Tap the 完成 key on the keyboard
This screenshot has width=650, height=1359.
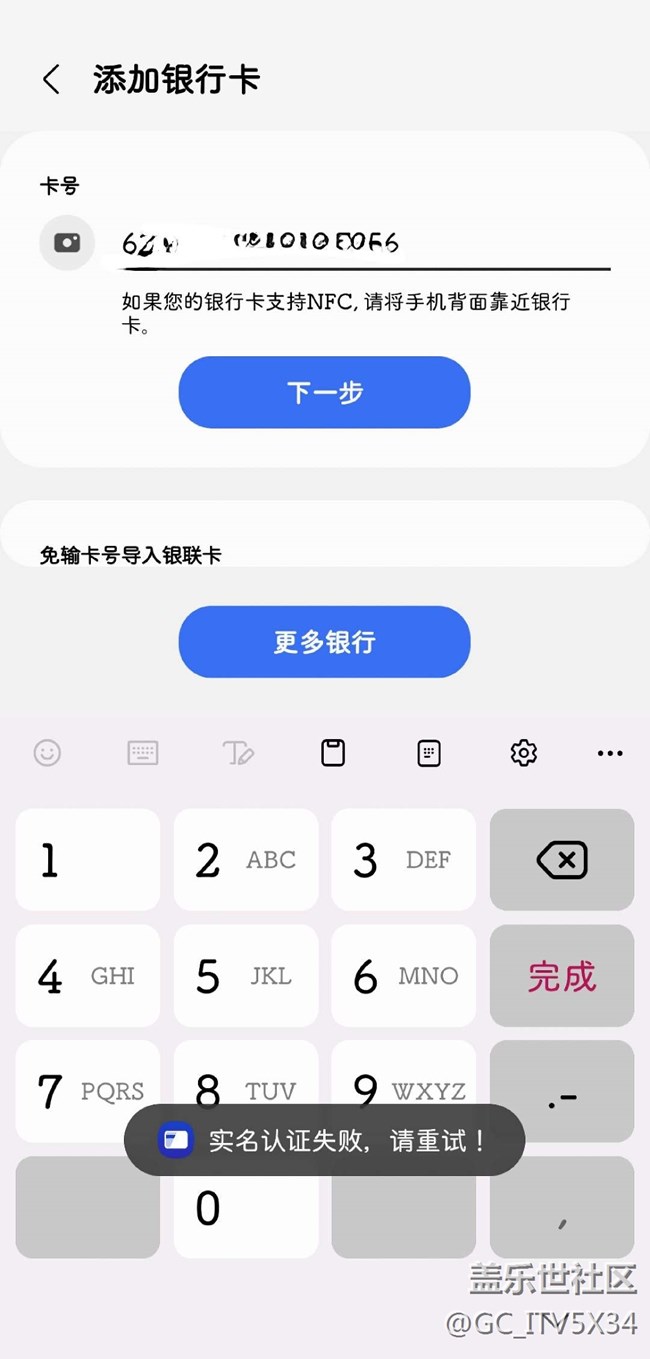(x=562, y=976)
